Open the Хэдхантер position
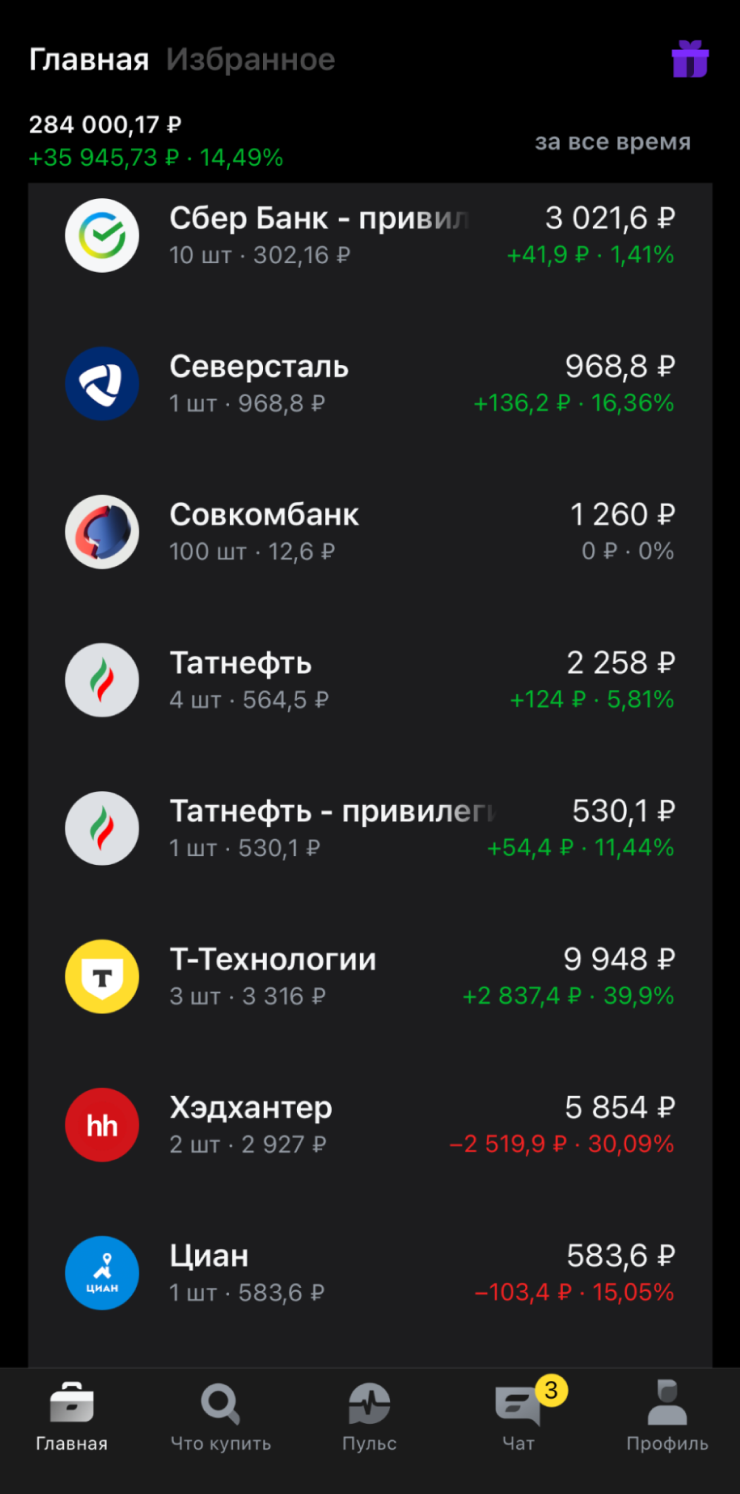The height and width of the screenshot is (1494, 740). point(370,1124)
